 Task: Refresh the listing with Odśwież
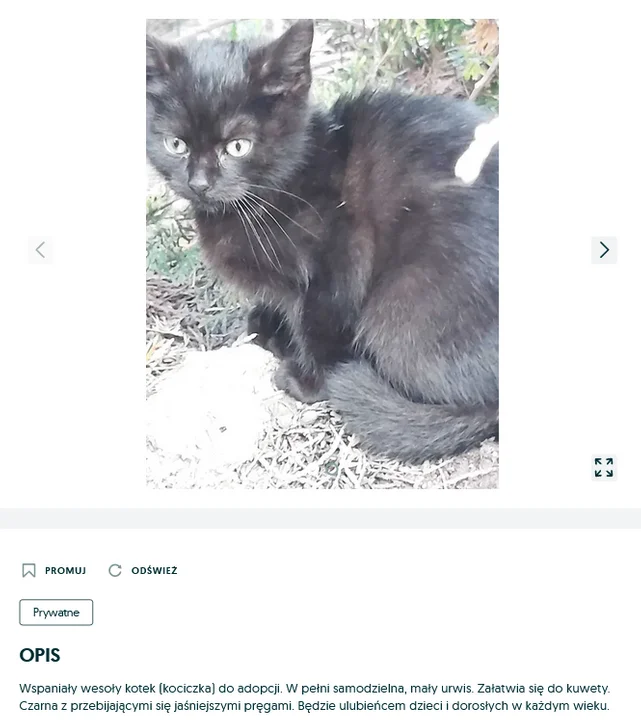click(x=143, y=571)
